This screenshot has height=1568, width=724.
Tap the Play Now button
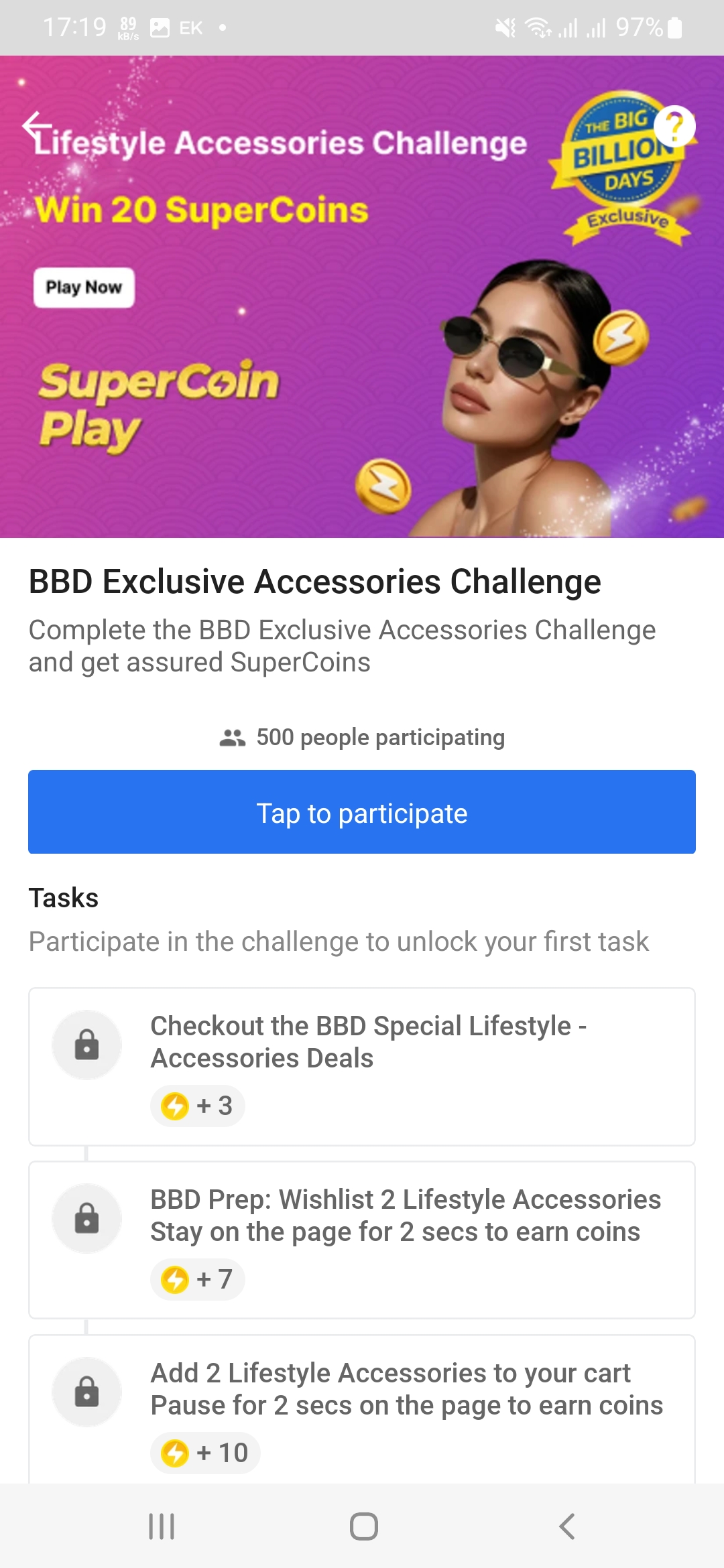point(84,287)
